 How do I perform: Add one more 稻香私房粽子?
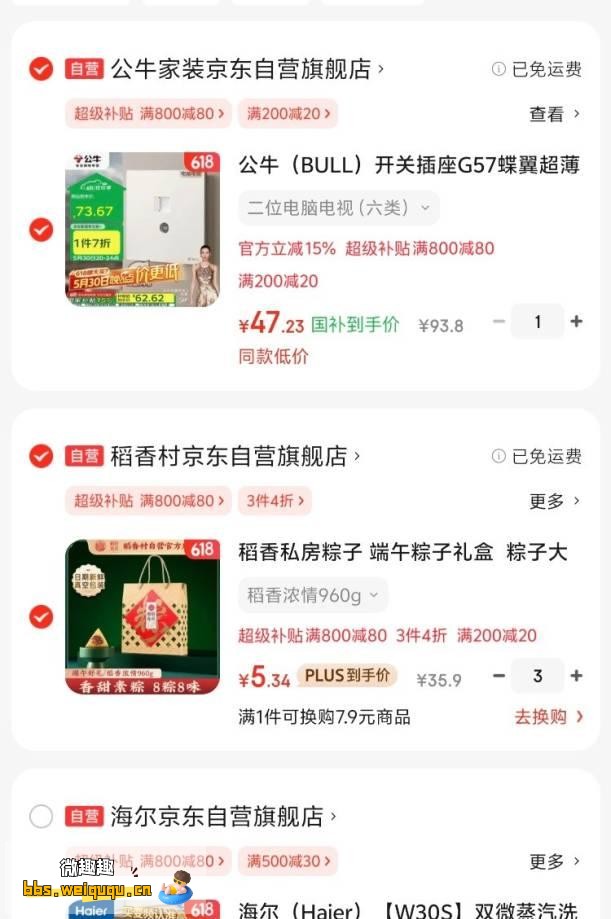[576, 676]
